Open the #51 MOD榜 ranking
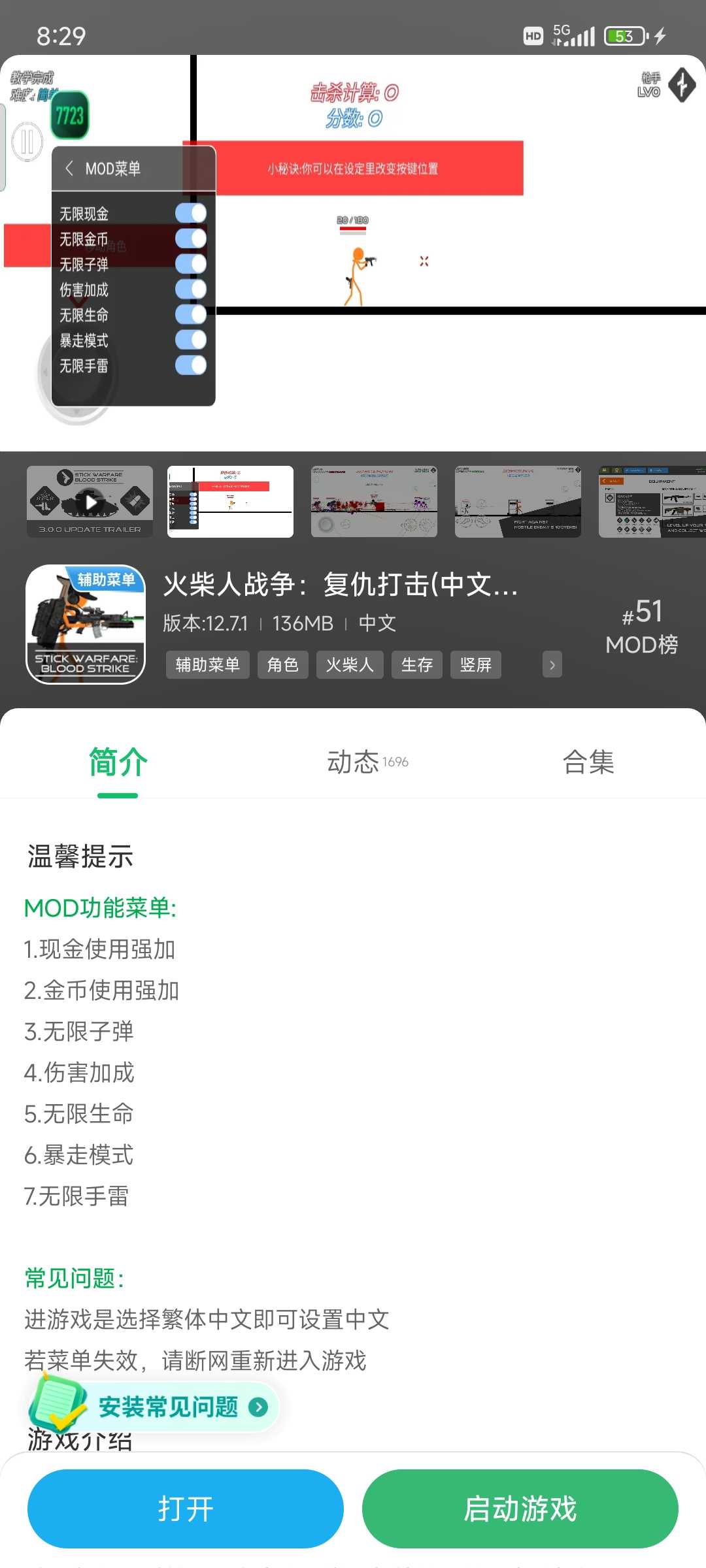This screenshot has width=706, height=1568. (x=641, y=627)
